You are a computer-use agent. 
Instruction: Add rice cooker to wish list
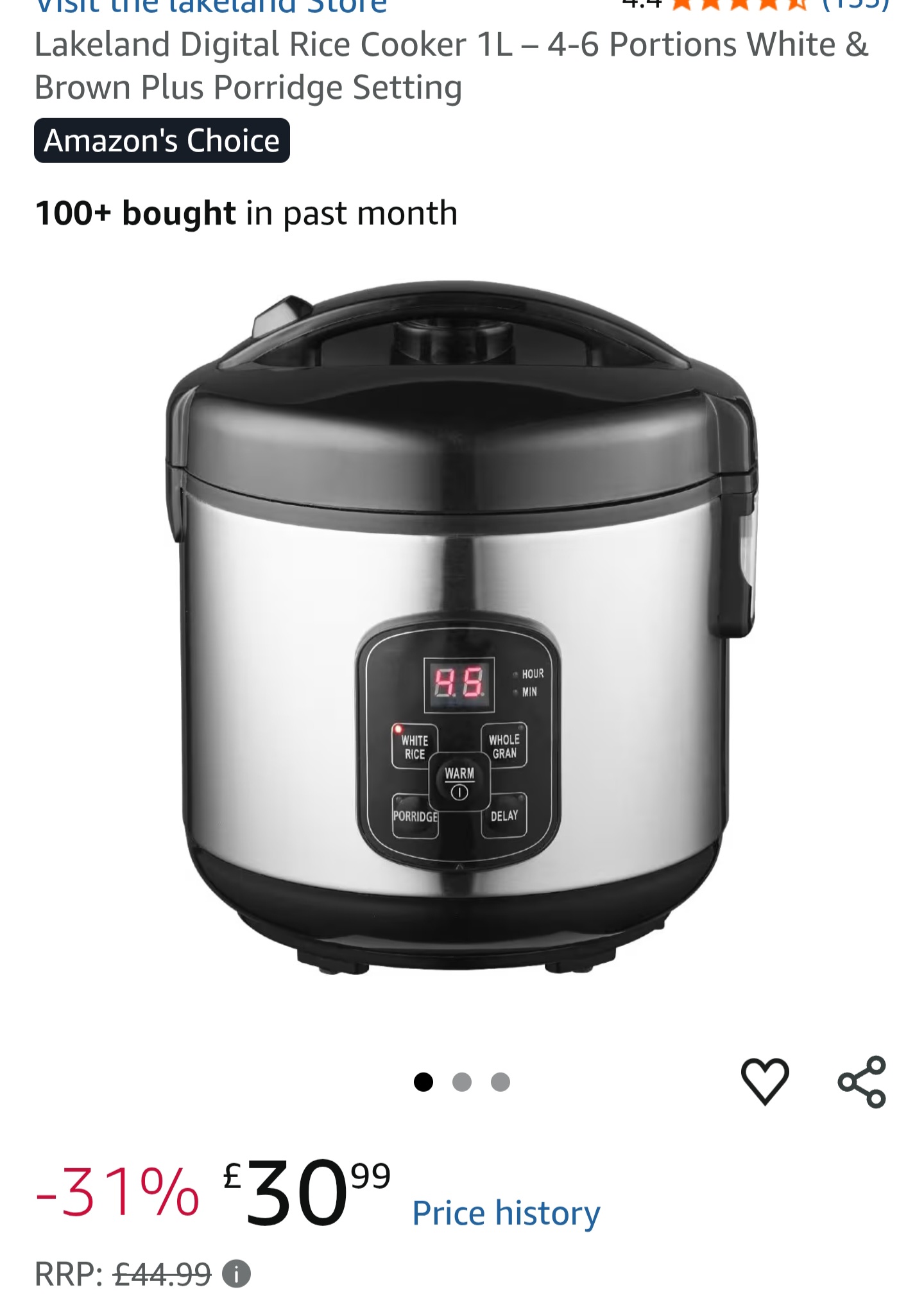[x=765, y=1082]
